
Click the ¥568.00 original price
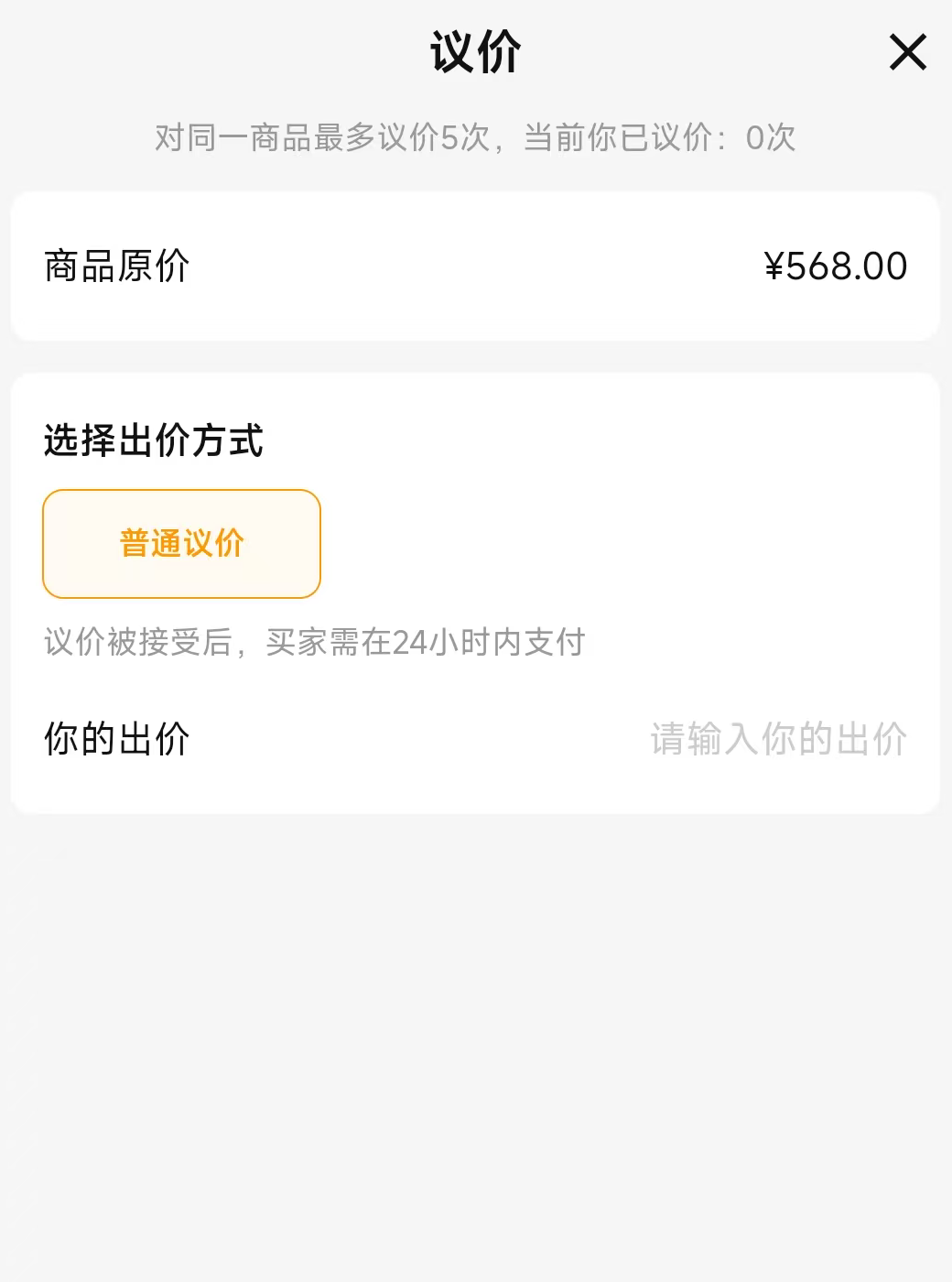pyautogui.click(x=835, y=266)
